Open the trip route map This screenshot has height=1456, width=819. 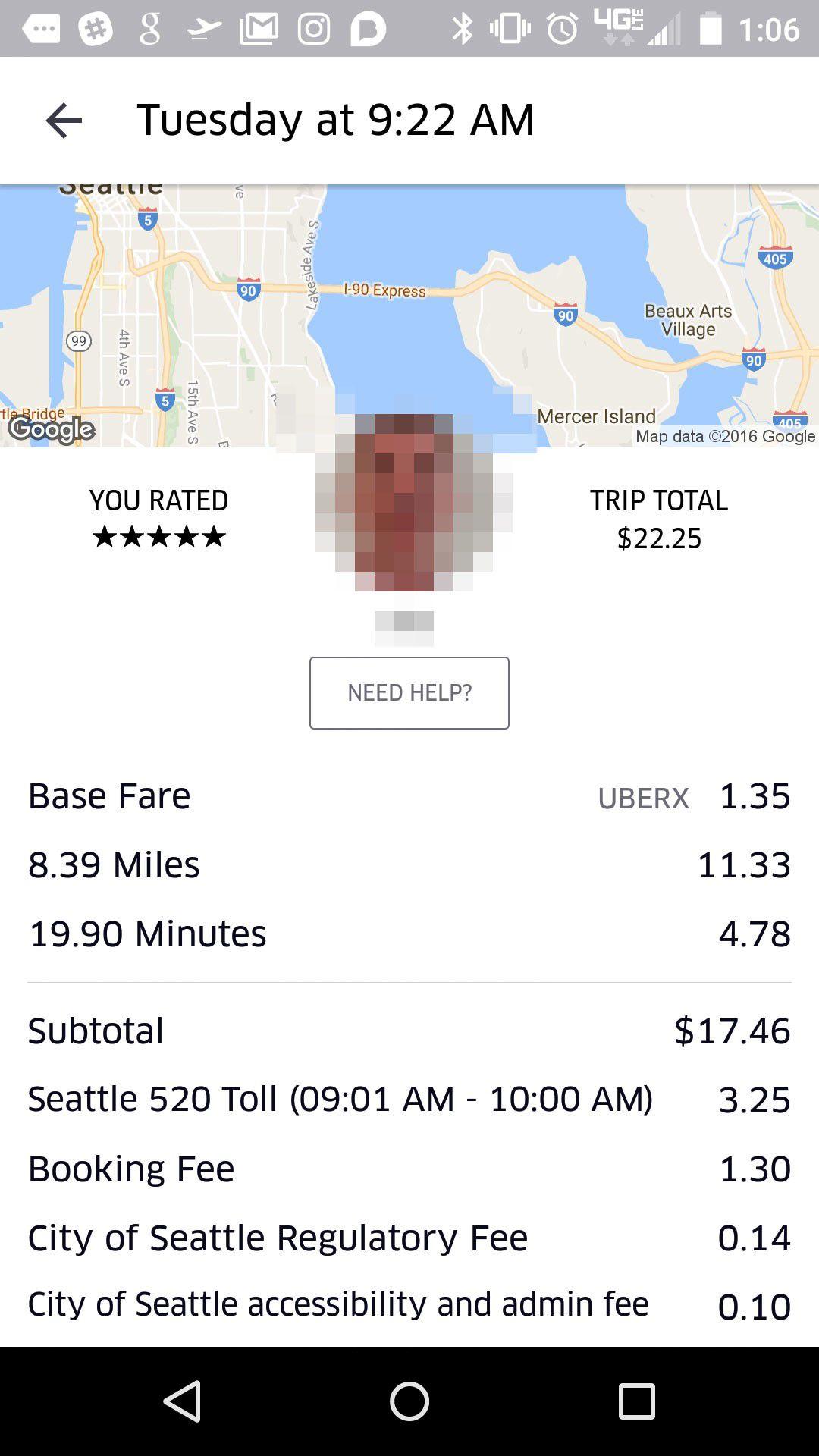(x=409, y=303)
